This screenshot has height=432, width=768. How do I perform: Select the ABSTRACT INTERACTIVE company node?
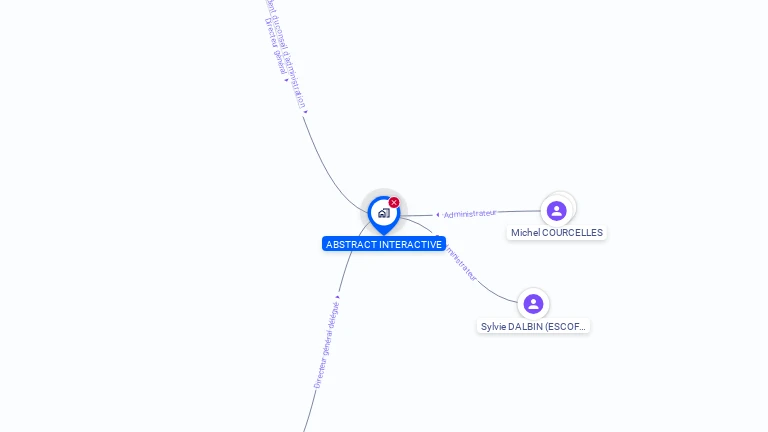[383, 213]
